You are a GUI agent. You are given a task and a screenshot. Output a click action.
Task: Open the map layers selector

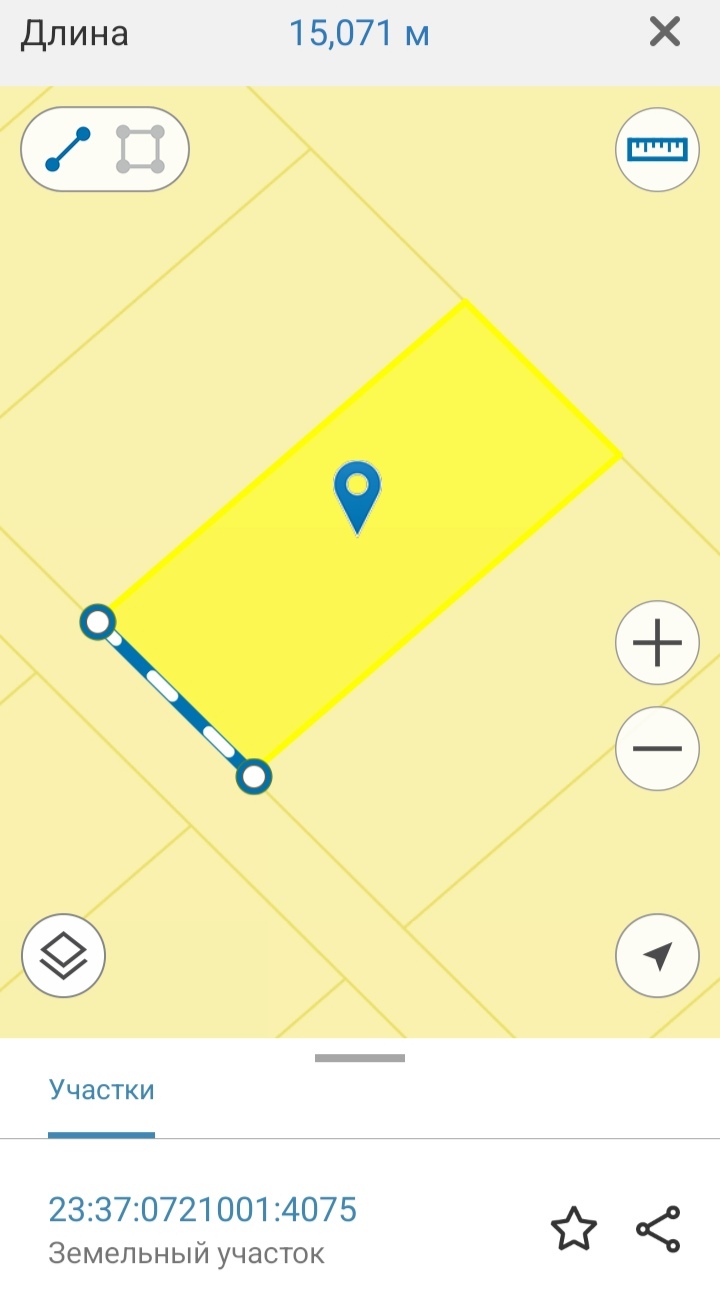point(64,955)
